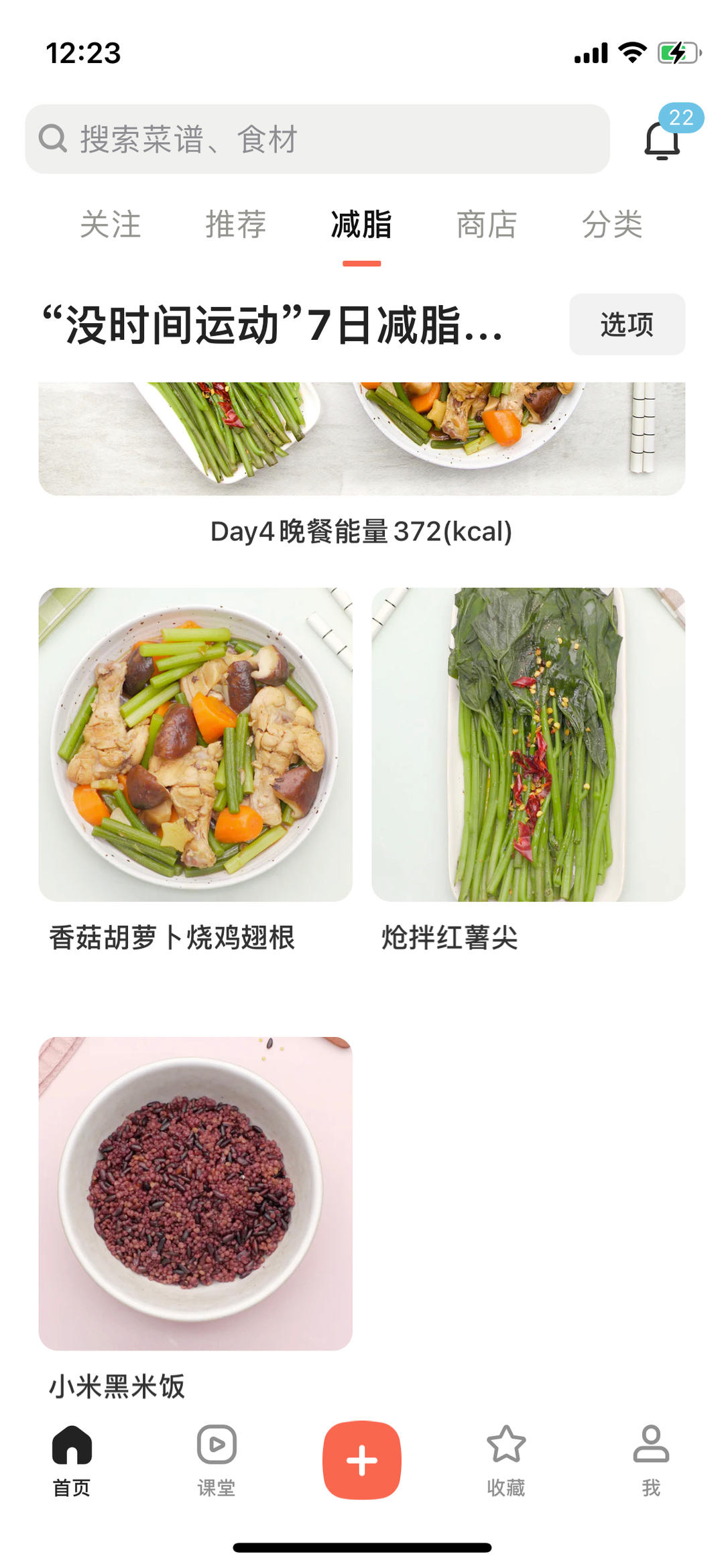Open the Day4 dinner banner image

point(361,438)
